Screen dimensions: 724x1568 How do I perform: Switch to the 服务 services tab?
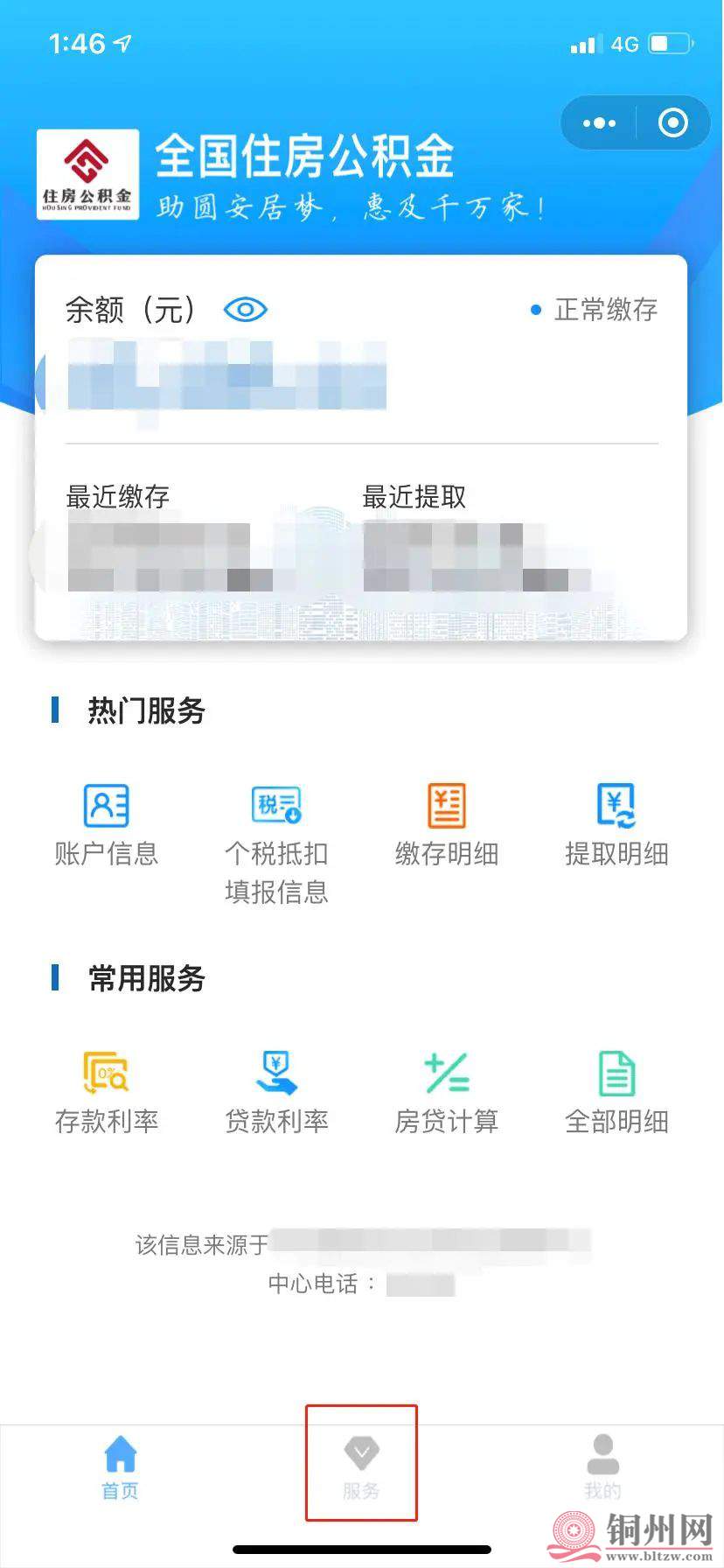click(x=361, y=1468)
